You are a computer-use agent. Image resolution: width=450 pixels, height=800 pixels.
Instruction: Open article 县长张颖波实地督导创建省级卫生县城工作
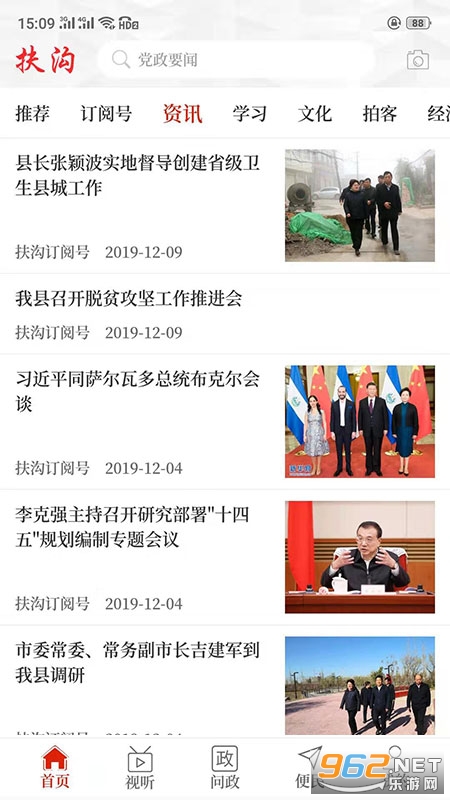tap(225, 206)
